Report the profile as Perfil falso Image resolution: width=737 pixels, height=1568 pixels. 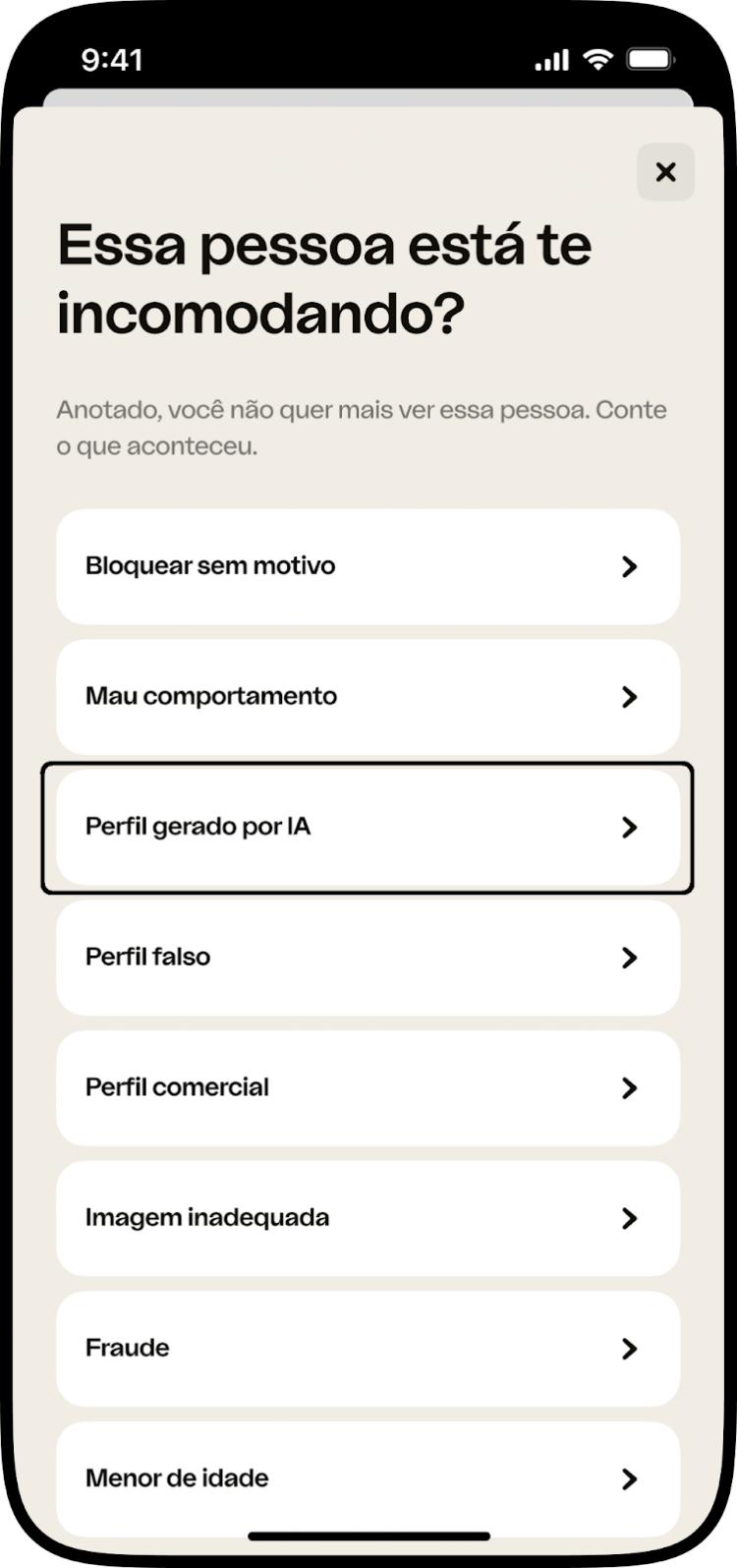click(295, 957)
